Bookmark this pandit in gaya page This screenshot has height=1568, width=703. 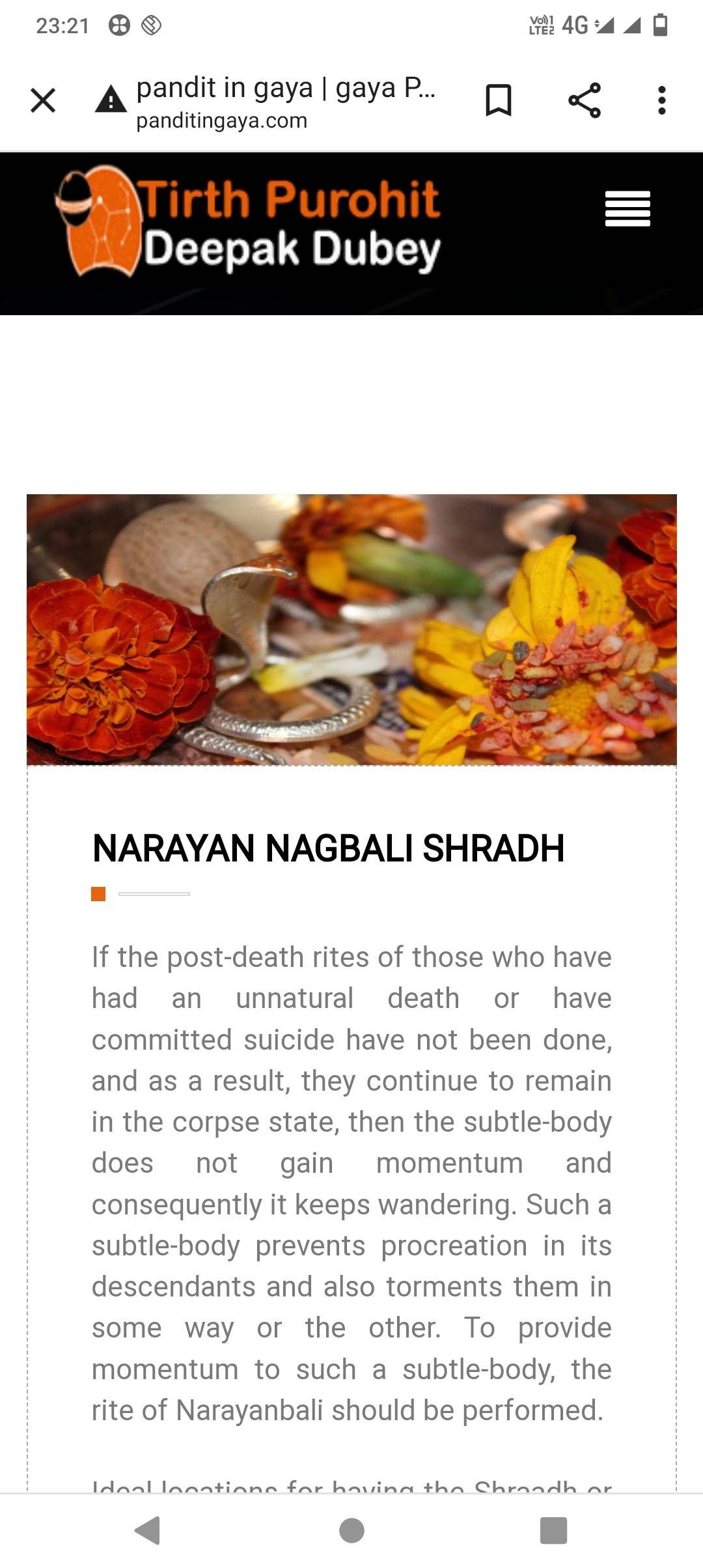499,101
